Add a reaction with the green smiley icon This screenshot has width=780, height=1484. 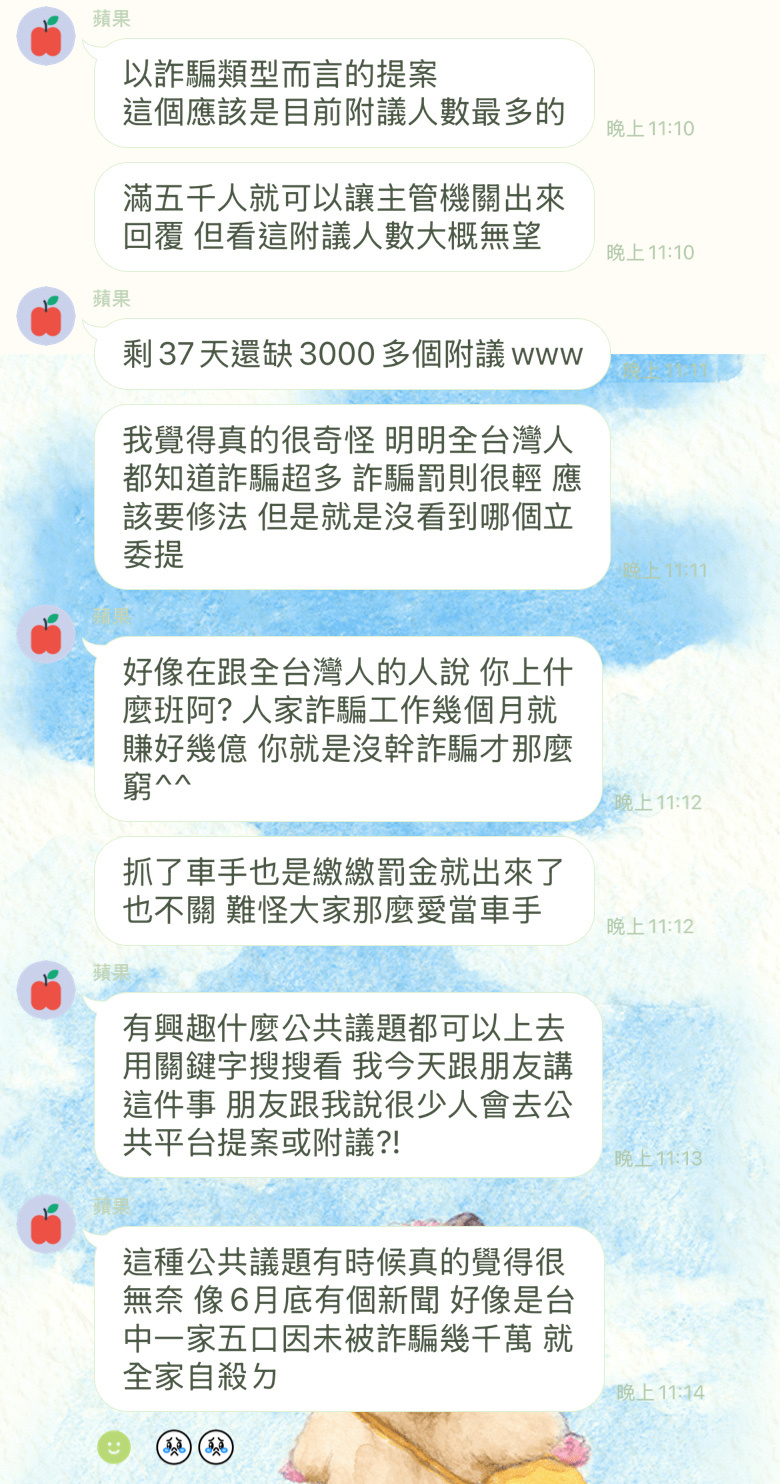114,1446
